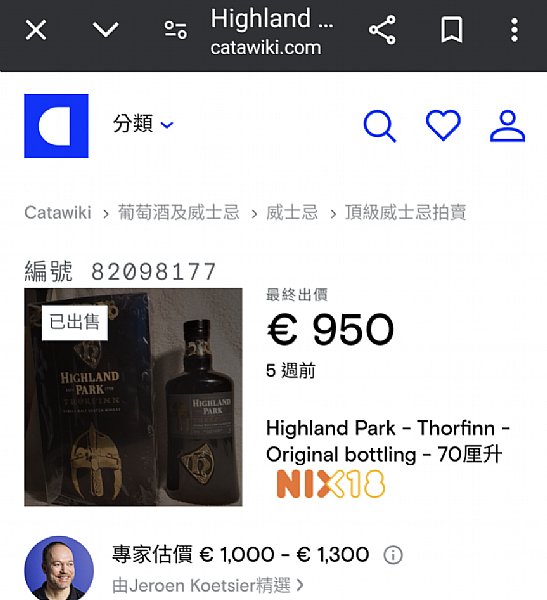This screenshot has width=547, height=600.
Task: Share this Catawiki page
Action: pyautogui.click(x=382, y=30)
